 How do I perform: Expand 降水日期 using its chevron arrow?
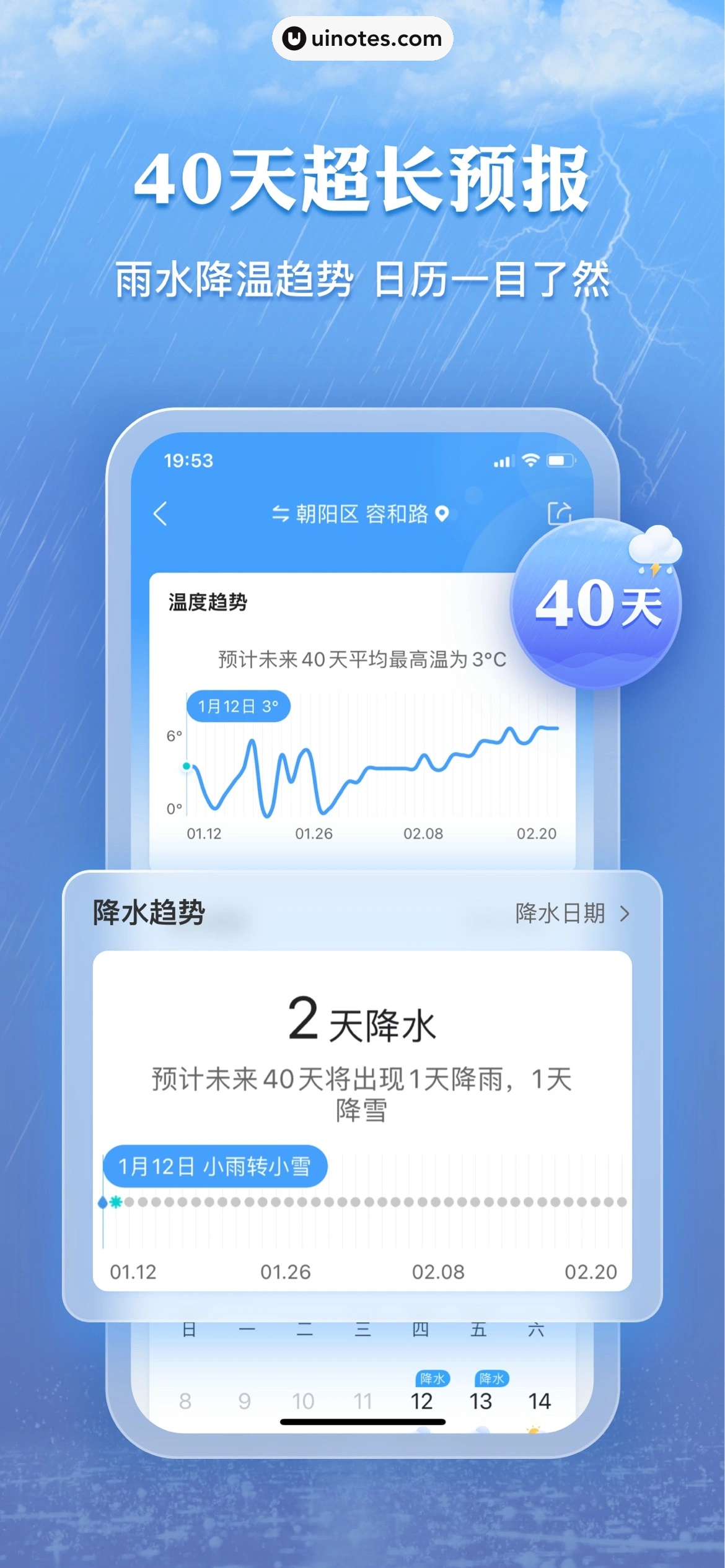[626, 913]
